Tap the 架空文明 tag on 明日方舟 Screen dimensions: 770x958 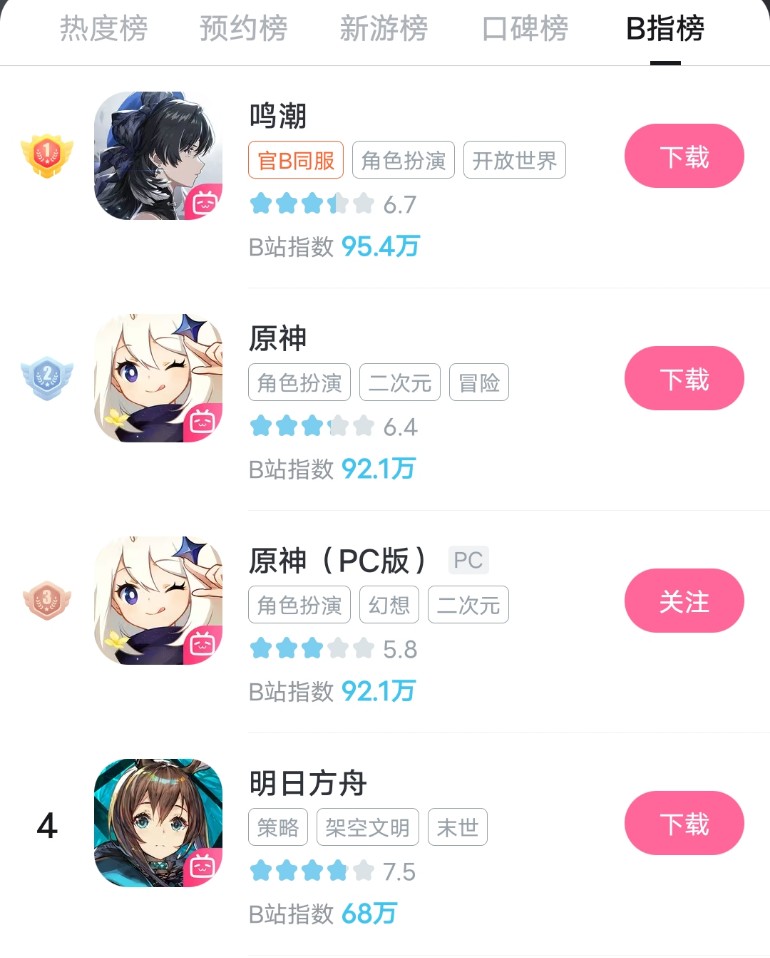click(x=367, y=827)
